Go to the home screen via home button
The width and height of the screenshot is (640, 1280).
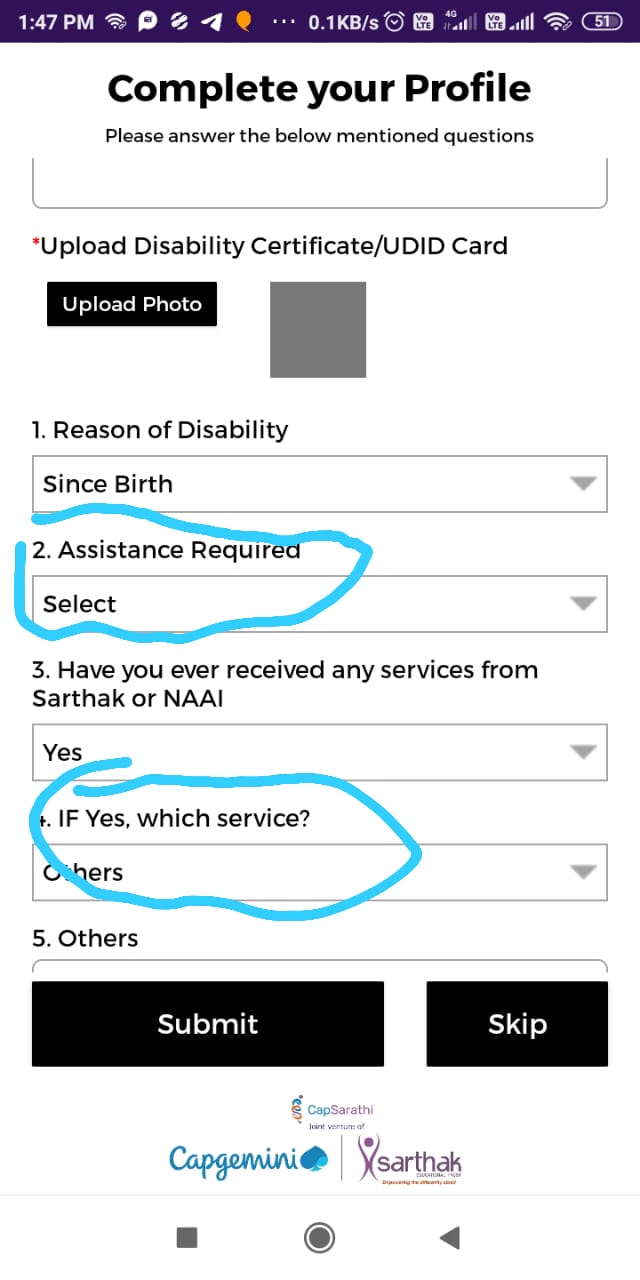pos(319,1238)
